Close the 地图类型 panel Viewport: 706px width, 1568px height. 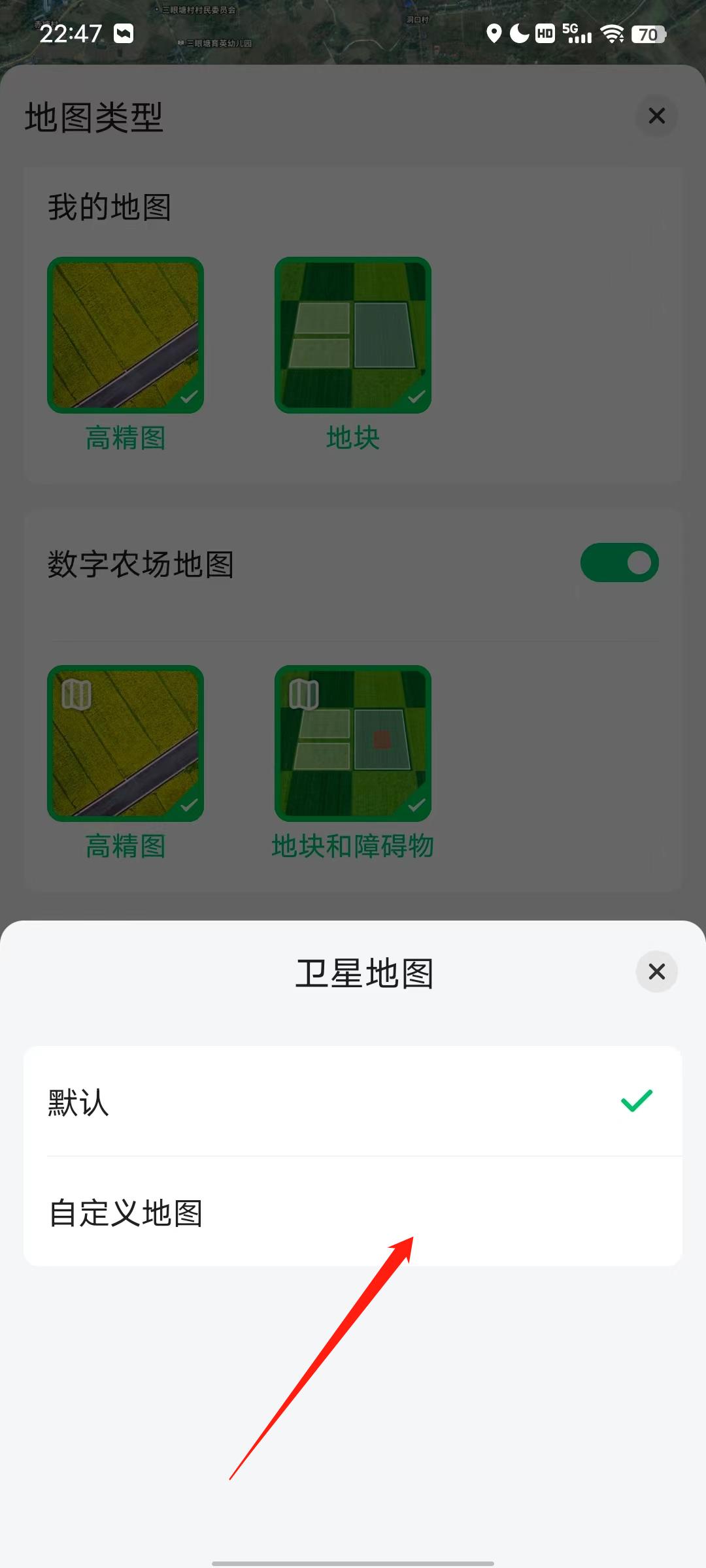(x=656, y=116)
